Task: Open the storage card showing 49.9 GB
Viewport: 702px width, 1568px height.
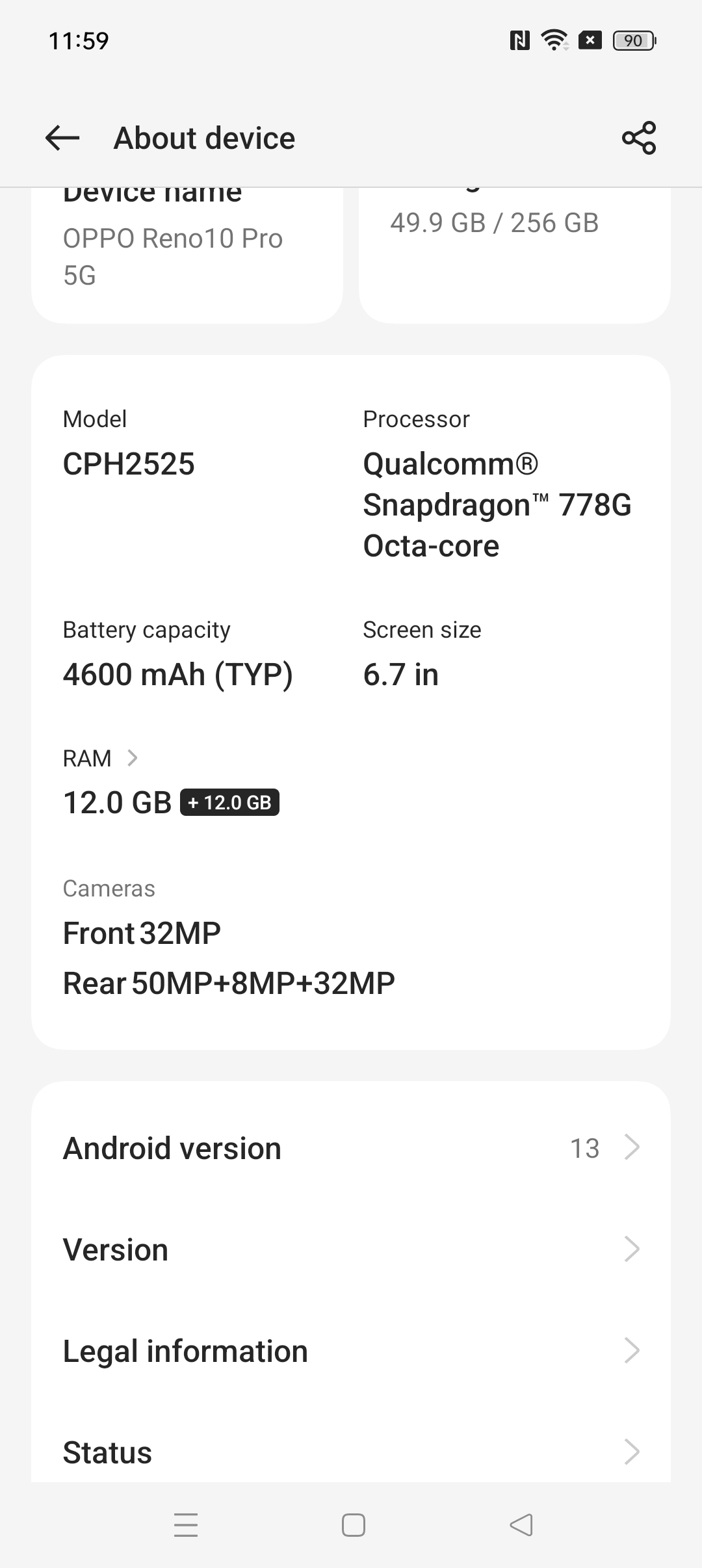Action: click(513, 254)
